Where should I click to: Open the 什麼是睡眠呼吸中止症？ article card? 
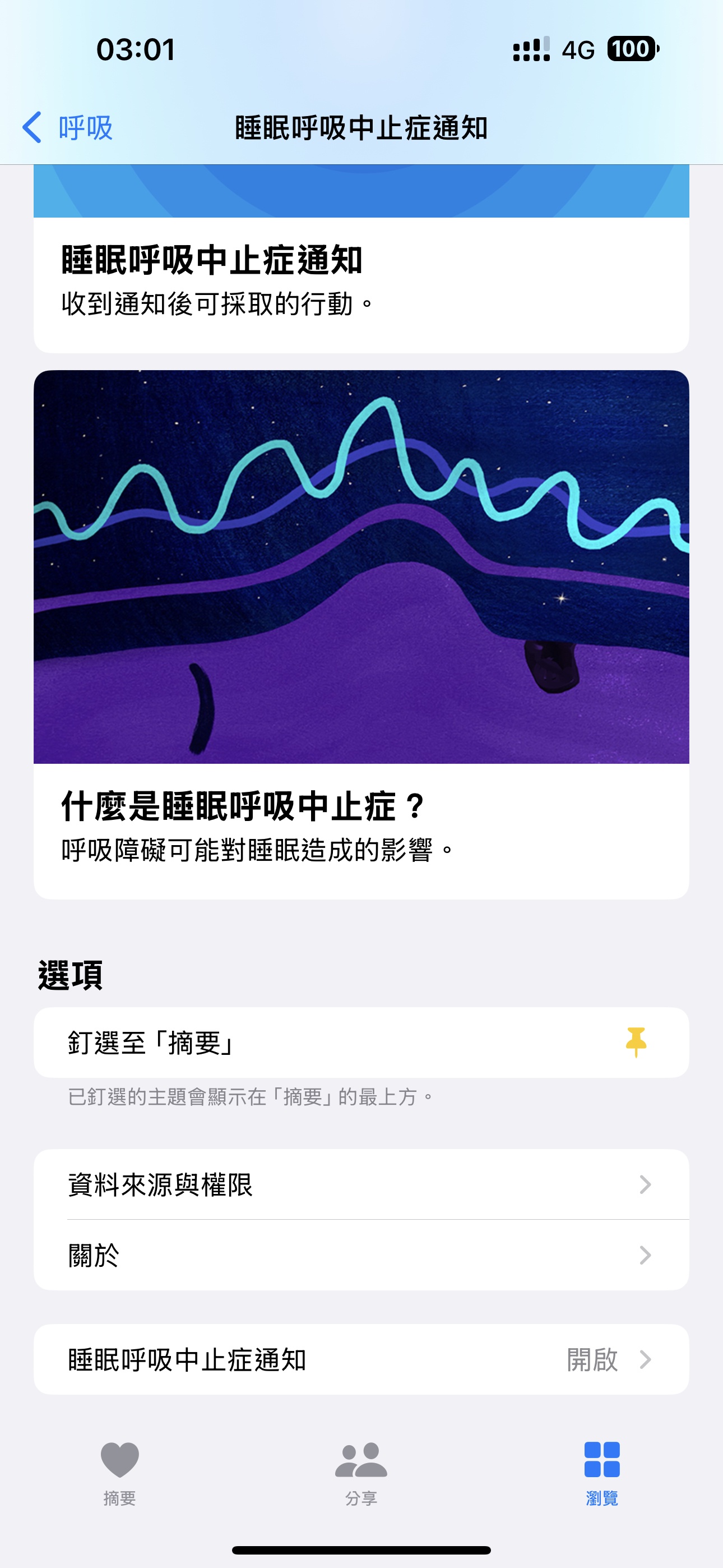[361, 634]
